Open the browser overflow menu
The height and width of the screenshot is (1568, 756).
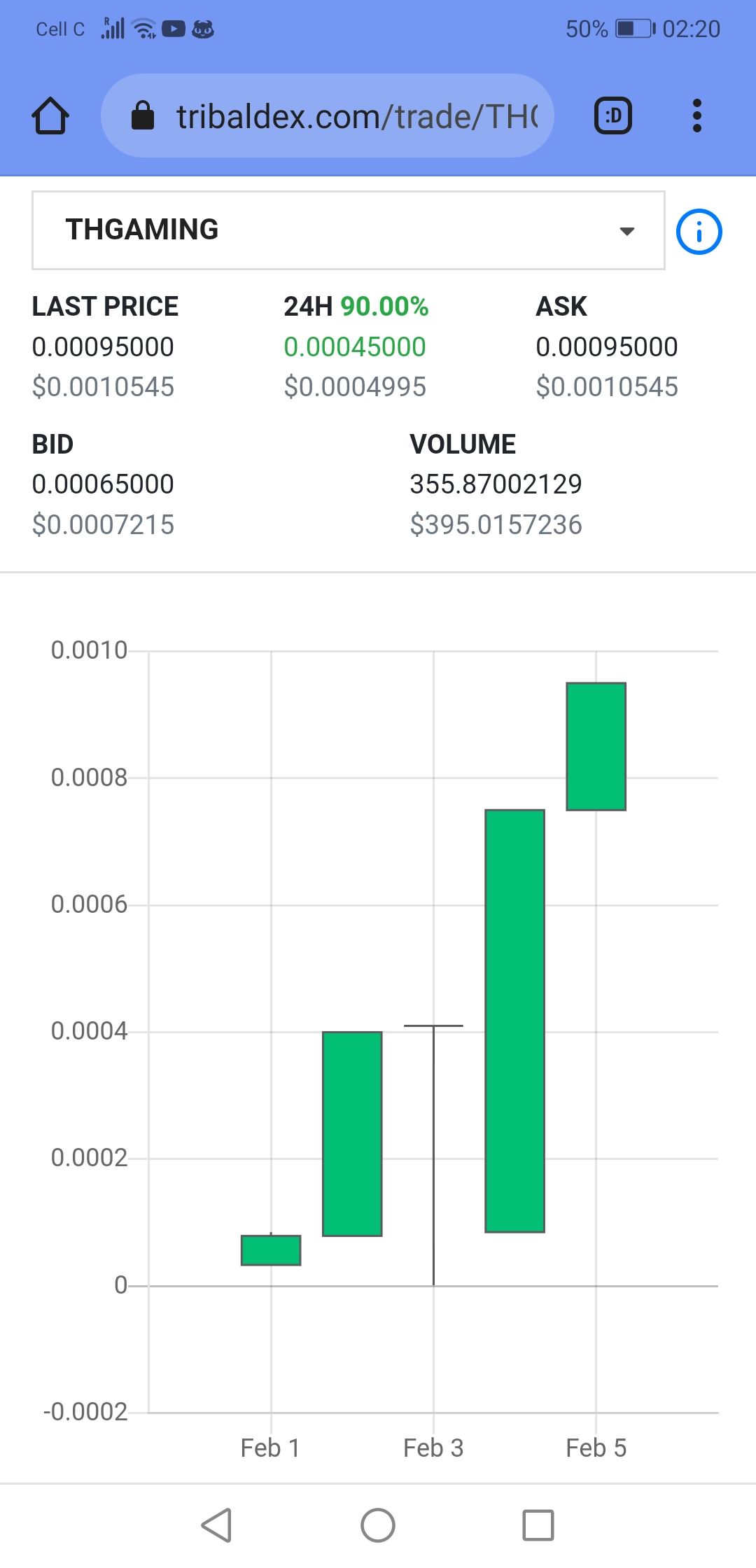pyautogui.click(x=696, y=116)
